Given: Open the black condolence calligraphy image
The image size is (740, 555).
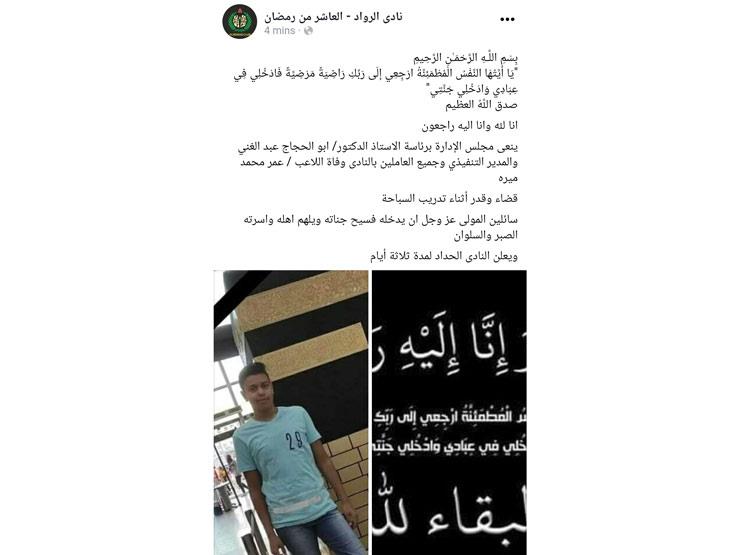Looking at the screenshot, I should pos(449,412).
